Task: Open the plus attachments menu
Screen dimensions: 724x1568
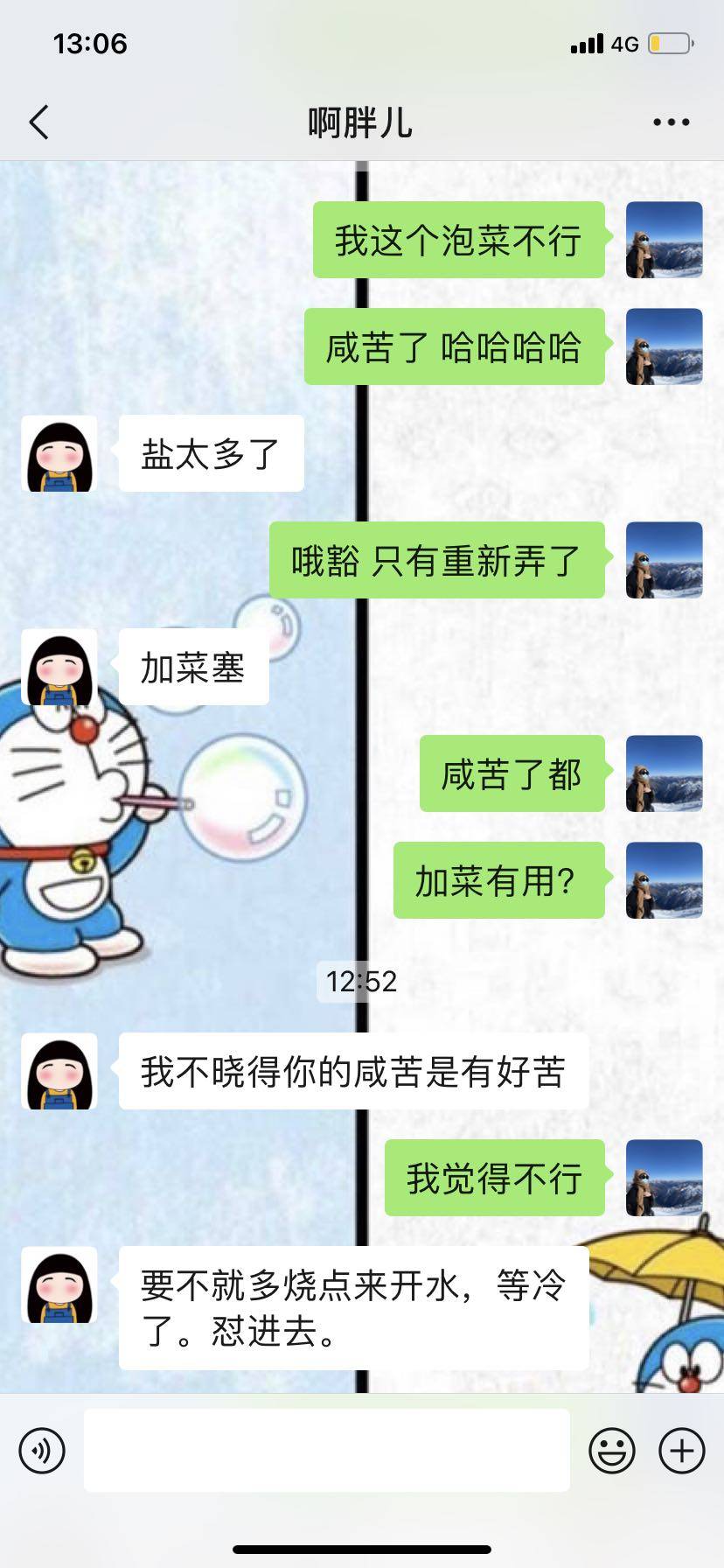Action: [x=681, y=1451]
